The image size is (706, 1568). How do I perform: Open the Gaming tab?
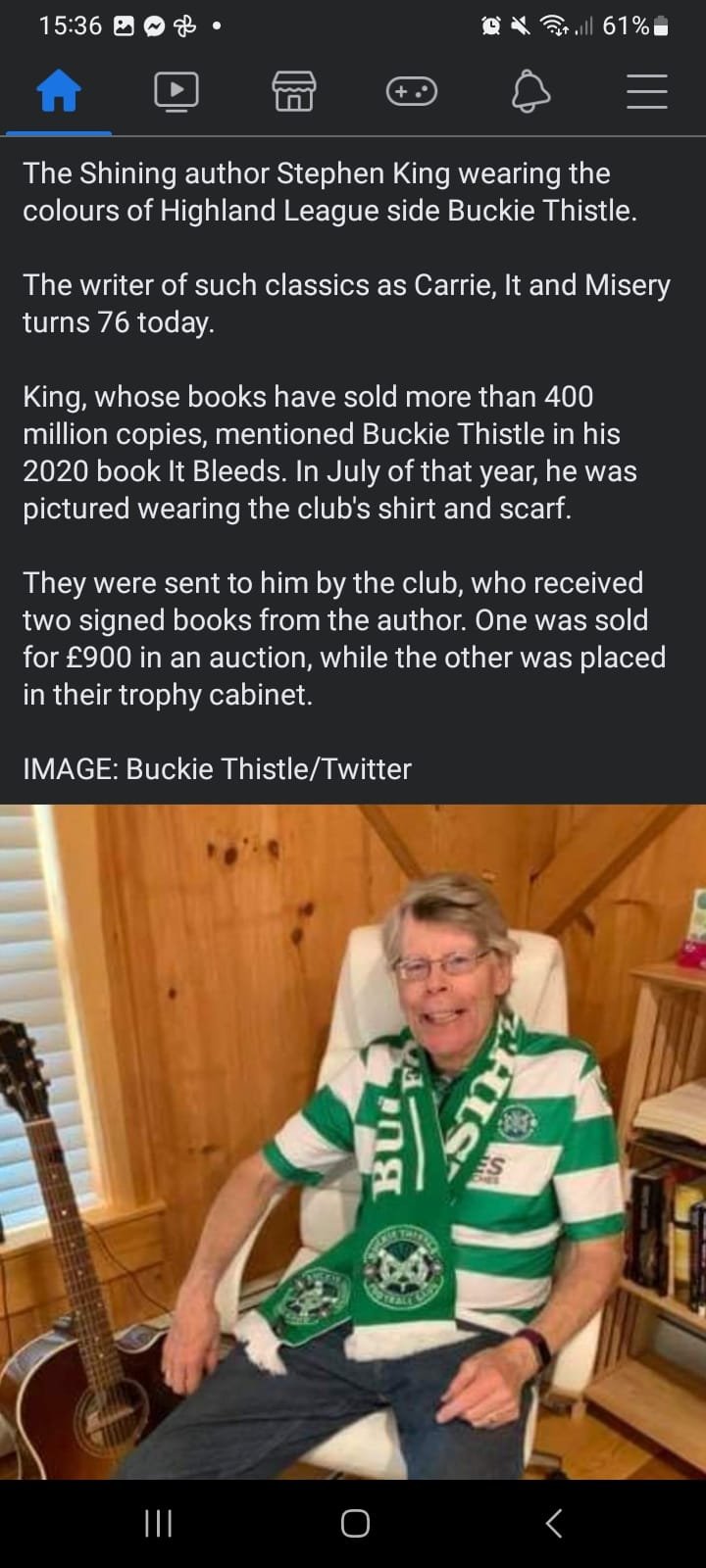tap(412, 92)
